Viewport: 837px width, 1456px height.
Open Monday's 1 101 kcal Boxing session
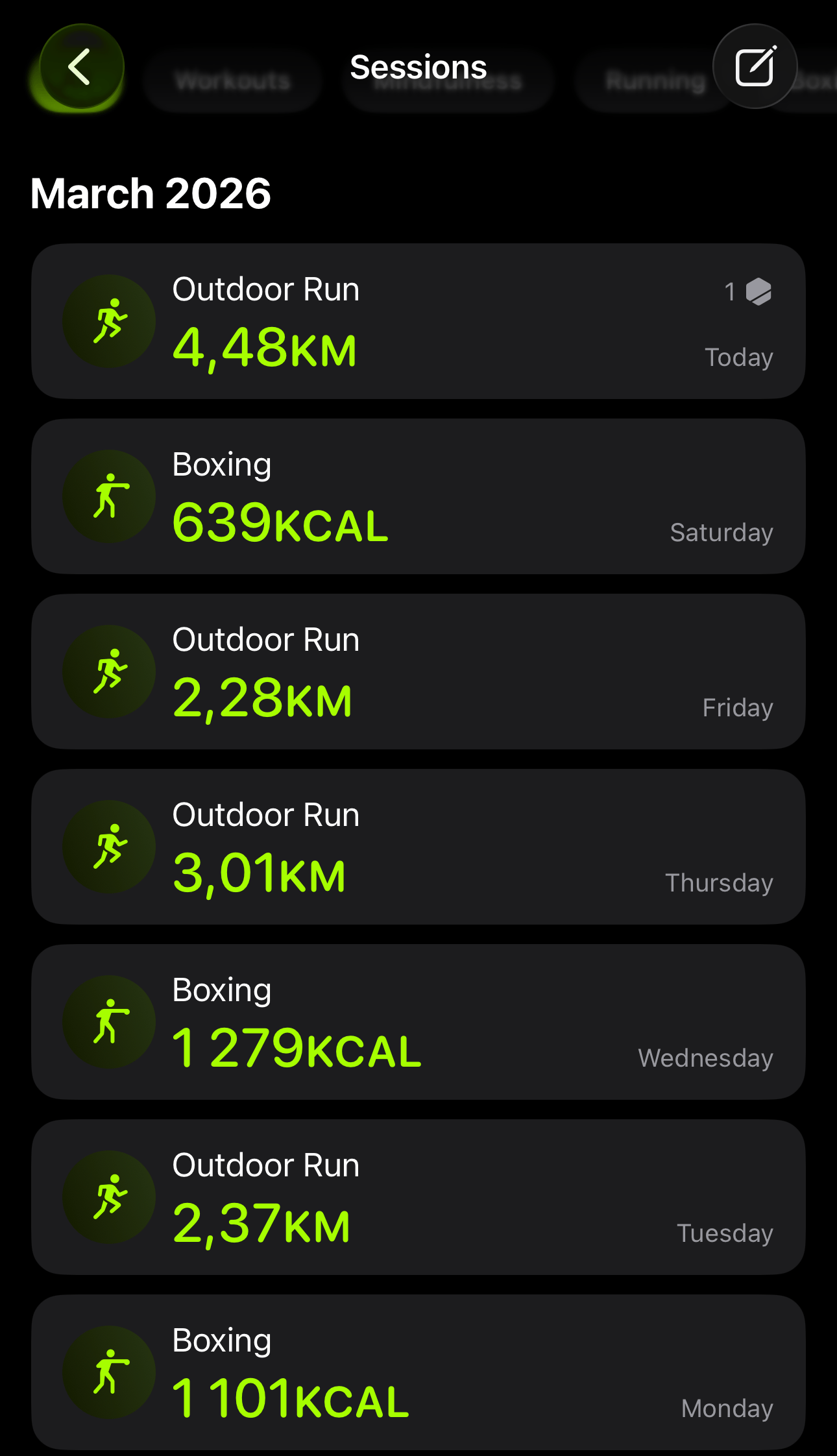[x=418, y=1372]
